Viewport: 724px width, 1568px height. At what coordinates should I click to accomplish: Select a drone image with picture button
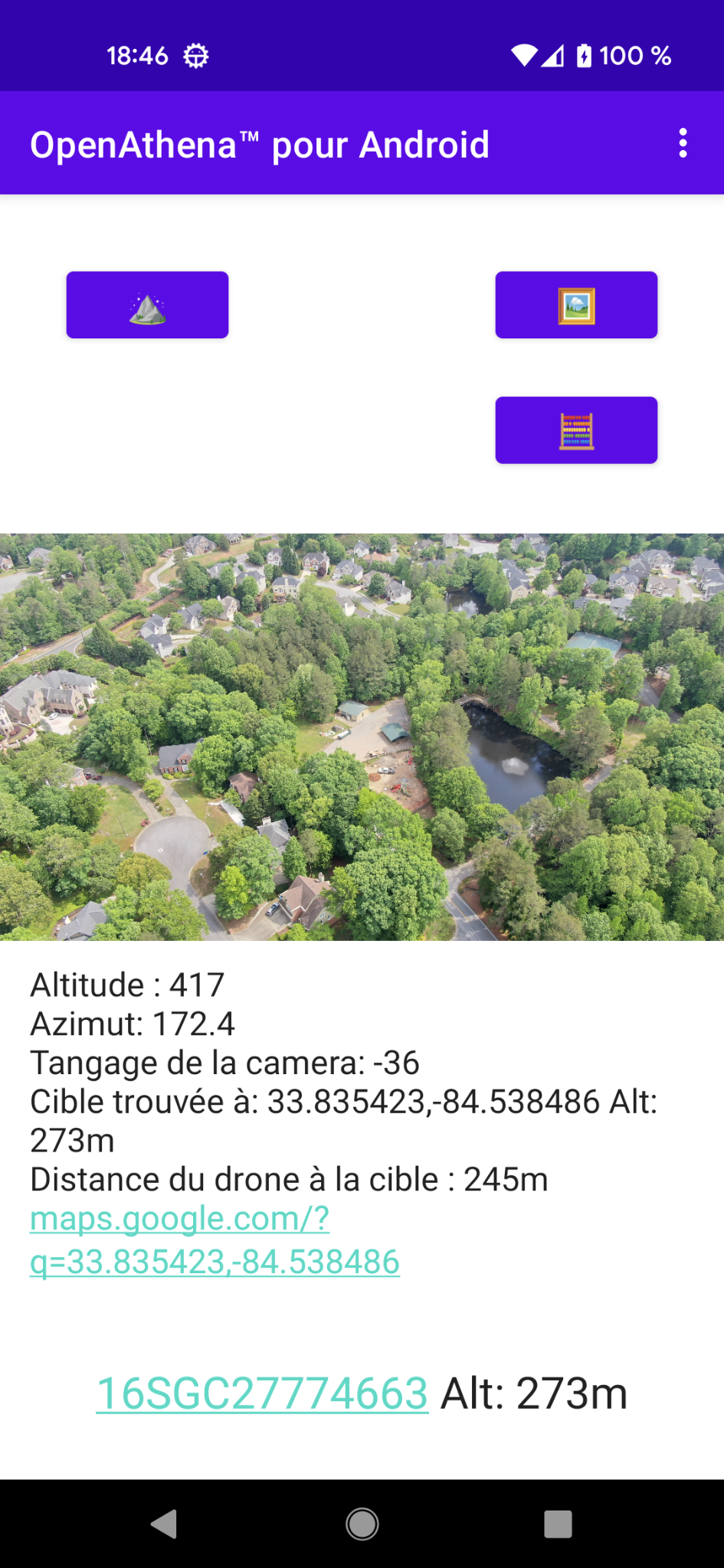[576, 305]
